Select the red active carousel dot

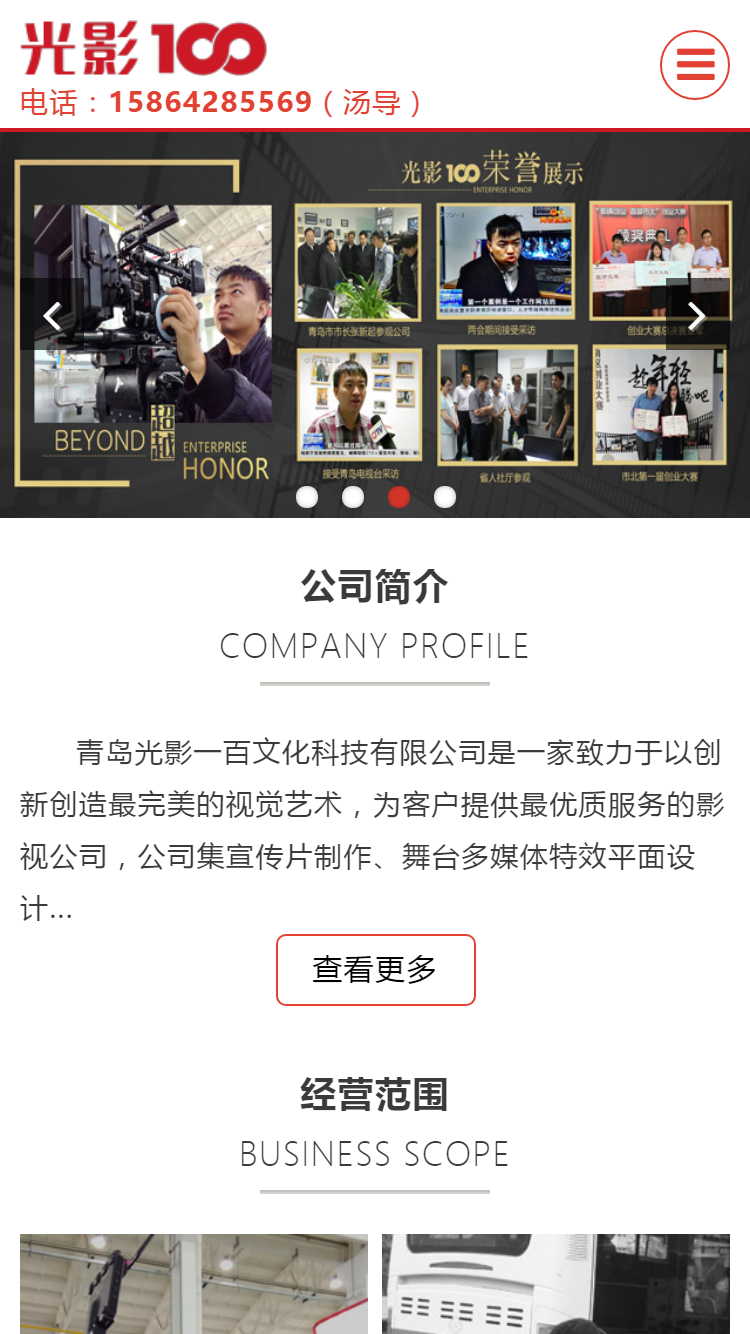[398, 495]
